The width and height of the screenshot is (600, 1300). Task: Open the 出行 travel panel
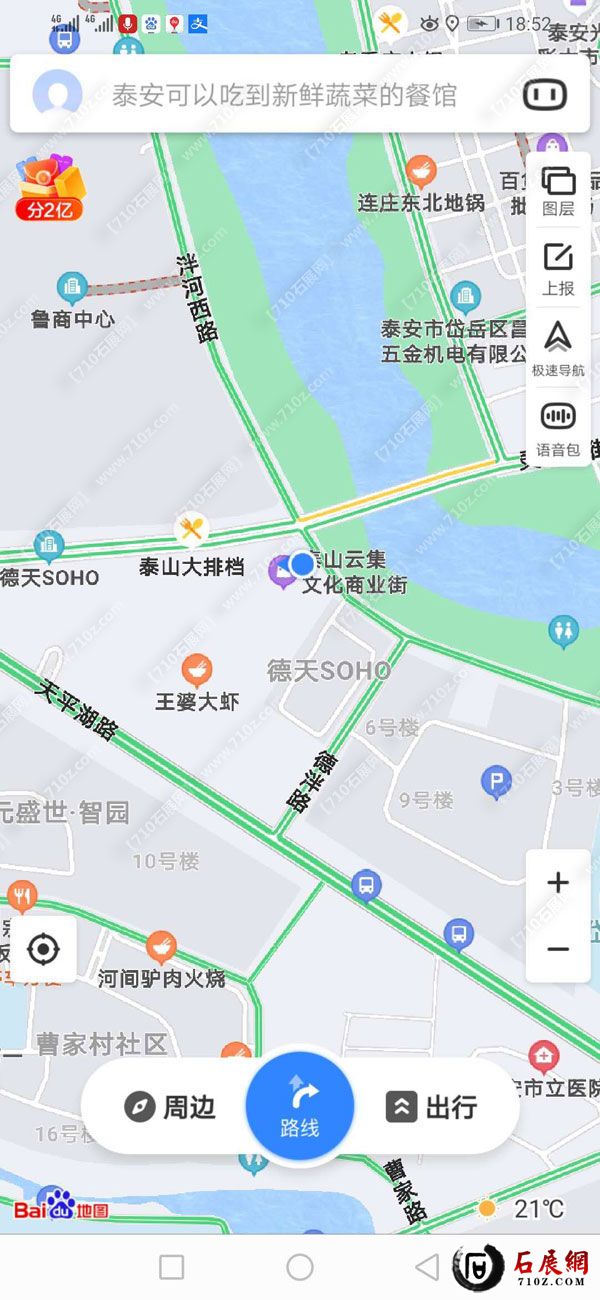(432, 1107)
